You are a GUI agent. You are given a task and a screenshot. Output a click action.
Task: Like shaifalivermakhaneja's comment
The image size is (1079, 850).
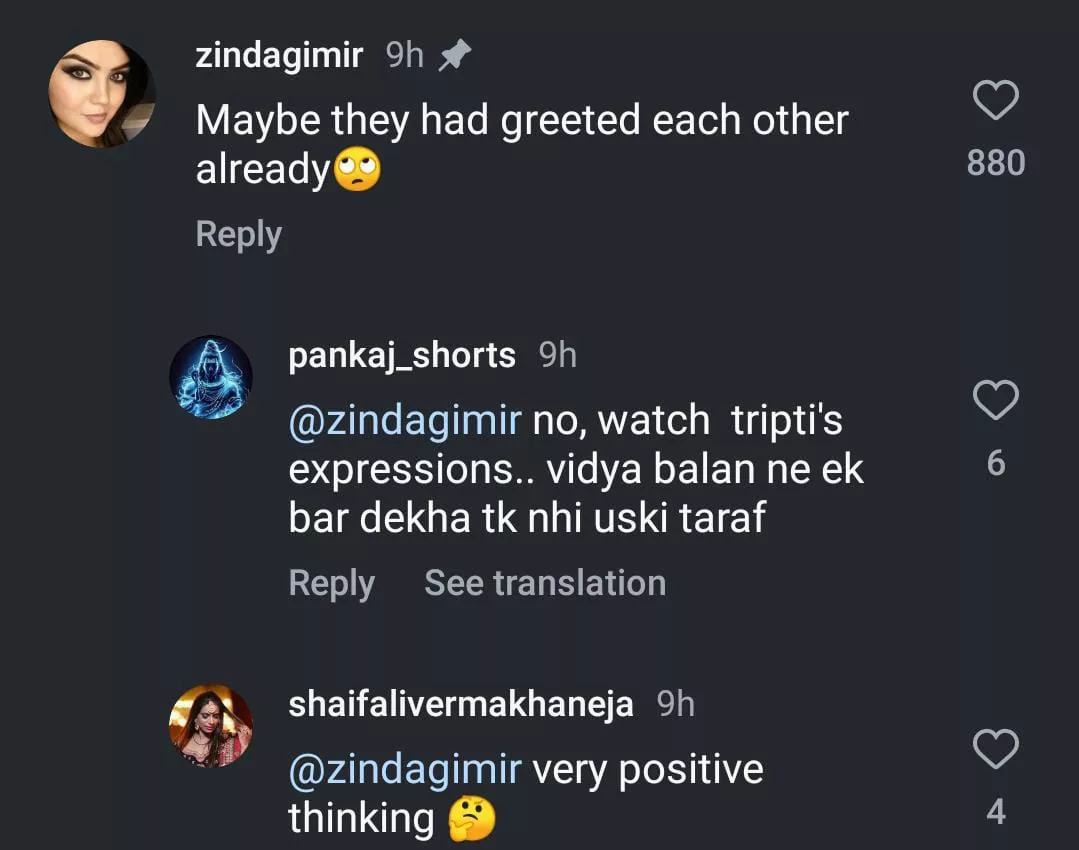coord(995,749)
